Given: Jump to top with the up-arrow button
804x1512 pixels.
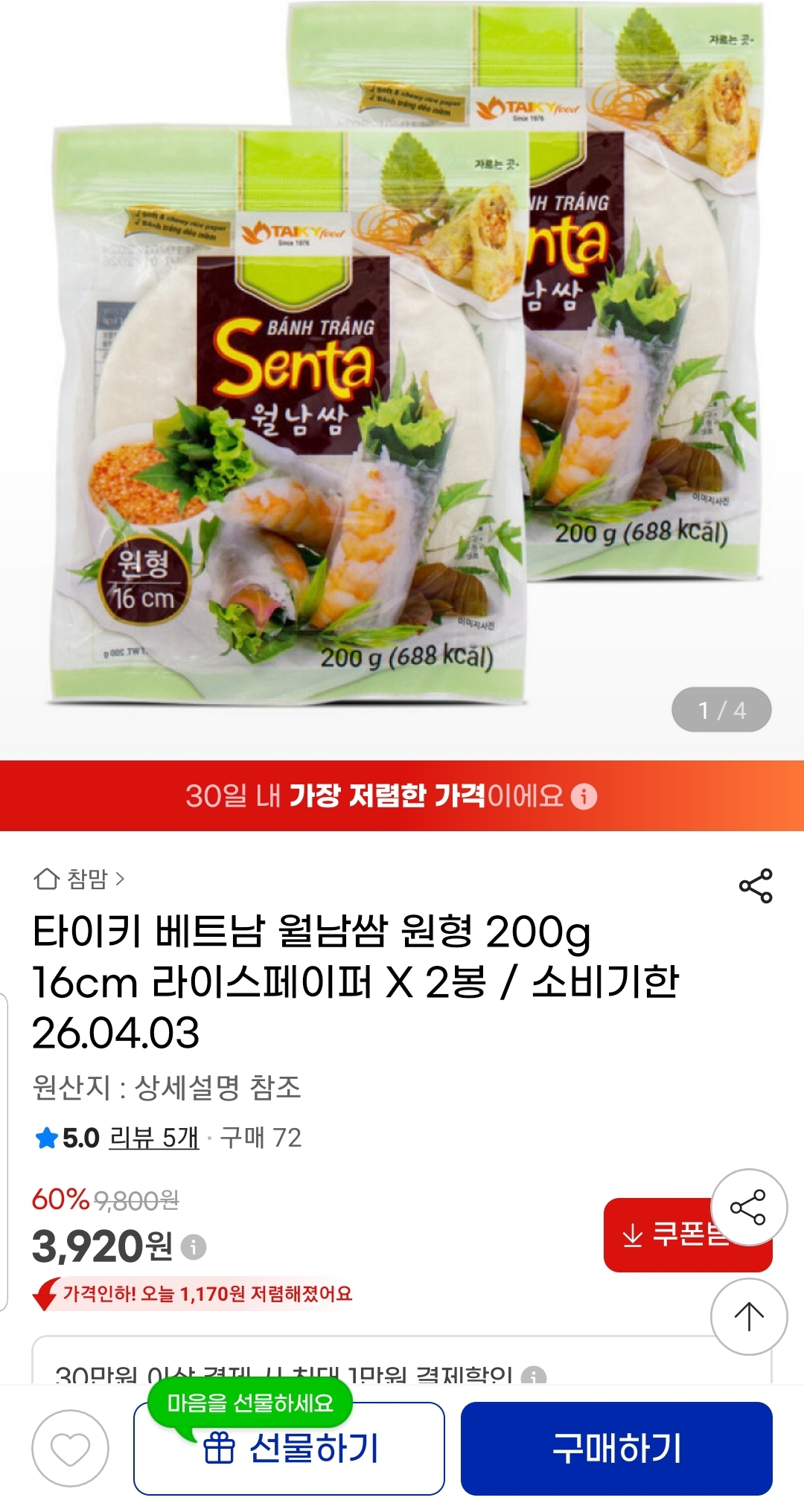Looking at the screenshot, I should 748,1316.
